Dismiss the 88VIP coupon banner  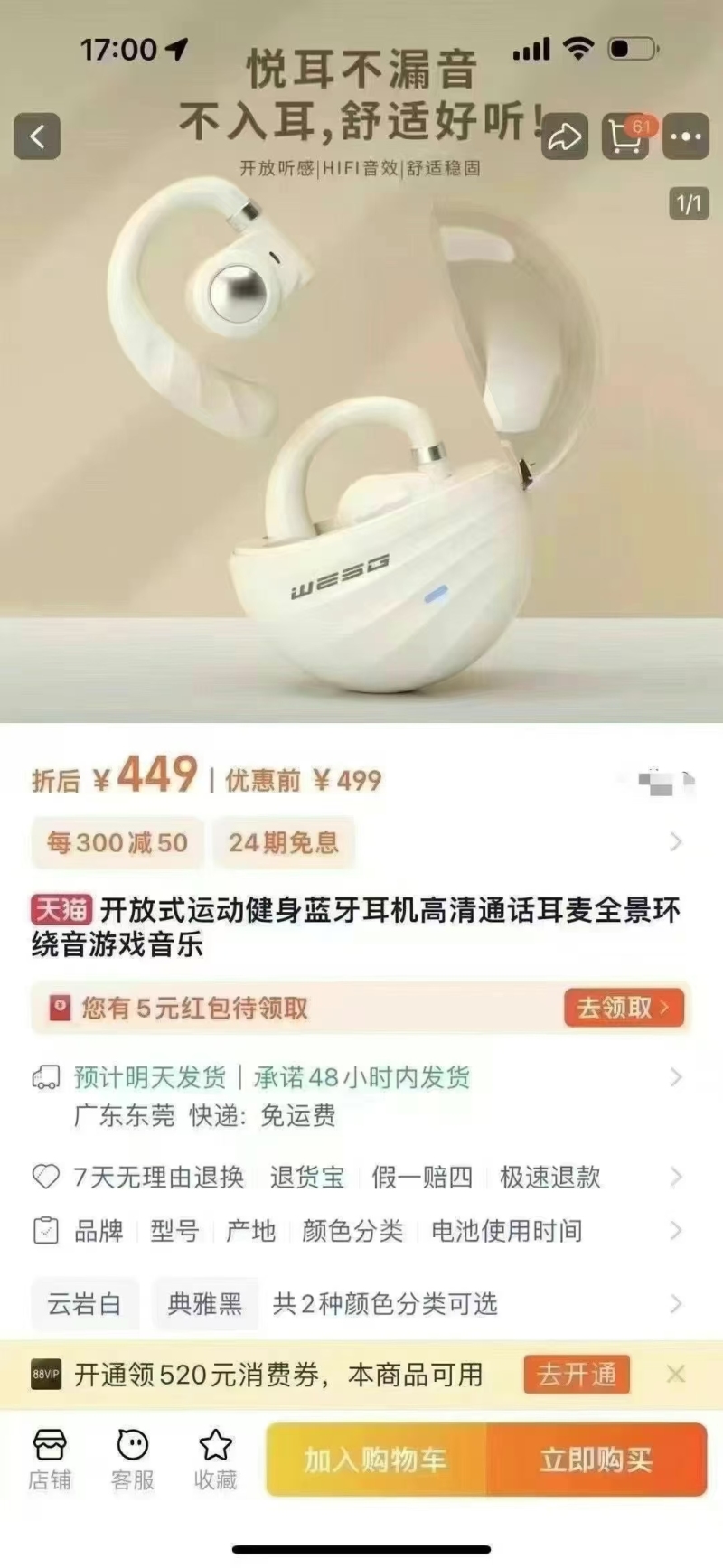675,1375
